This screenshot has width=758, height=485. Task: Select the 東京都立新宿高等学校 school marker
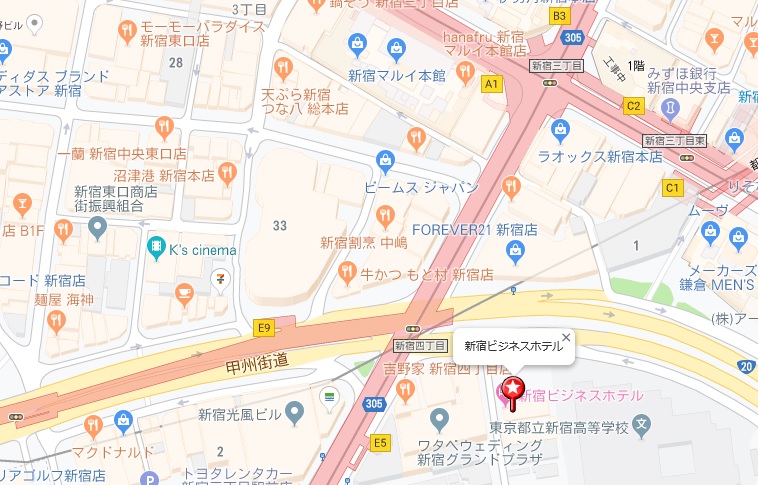(x=642, y=429)
